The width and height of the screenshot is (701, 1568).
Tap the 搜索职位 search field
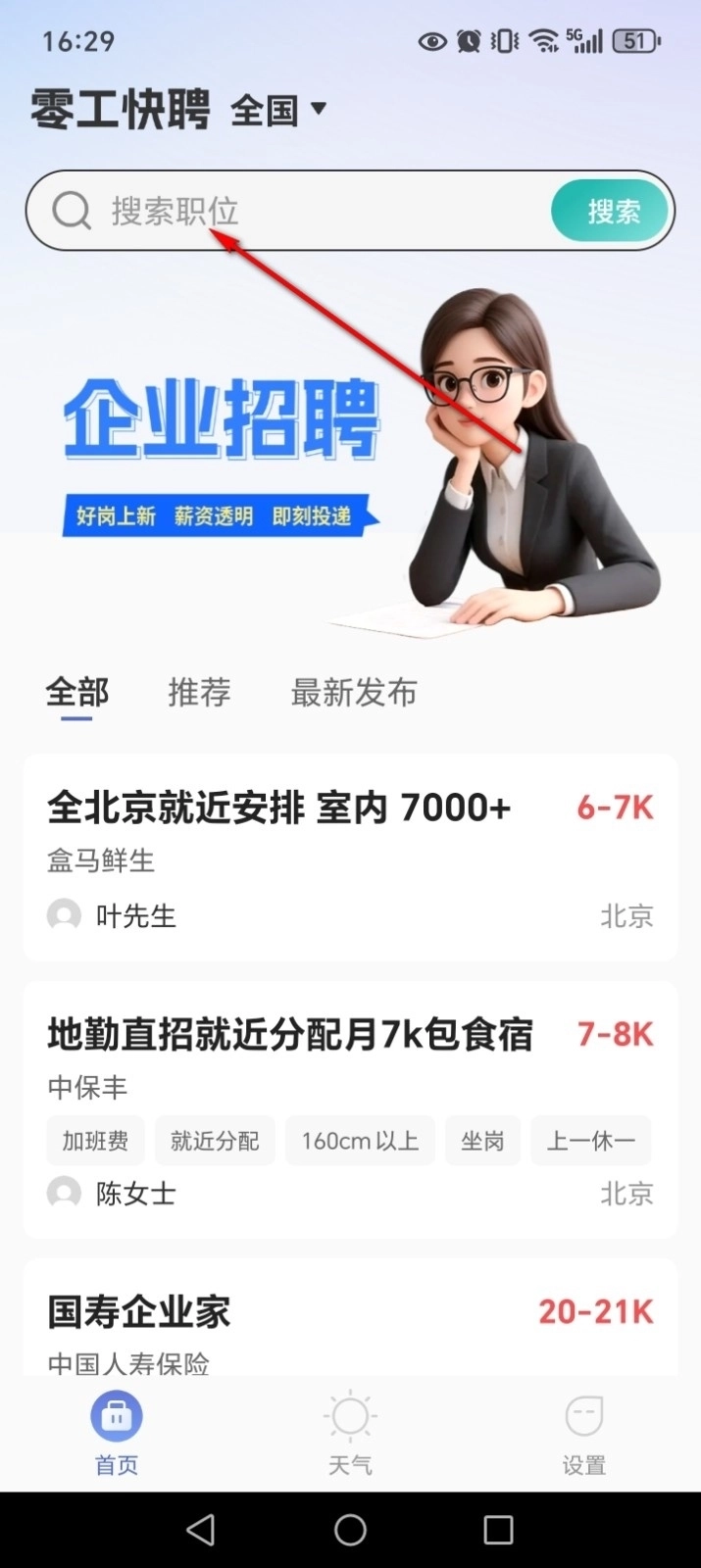(294, 211)
